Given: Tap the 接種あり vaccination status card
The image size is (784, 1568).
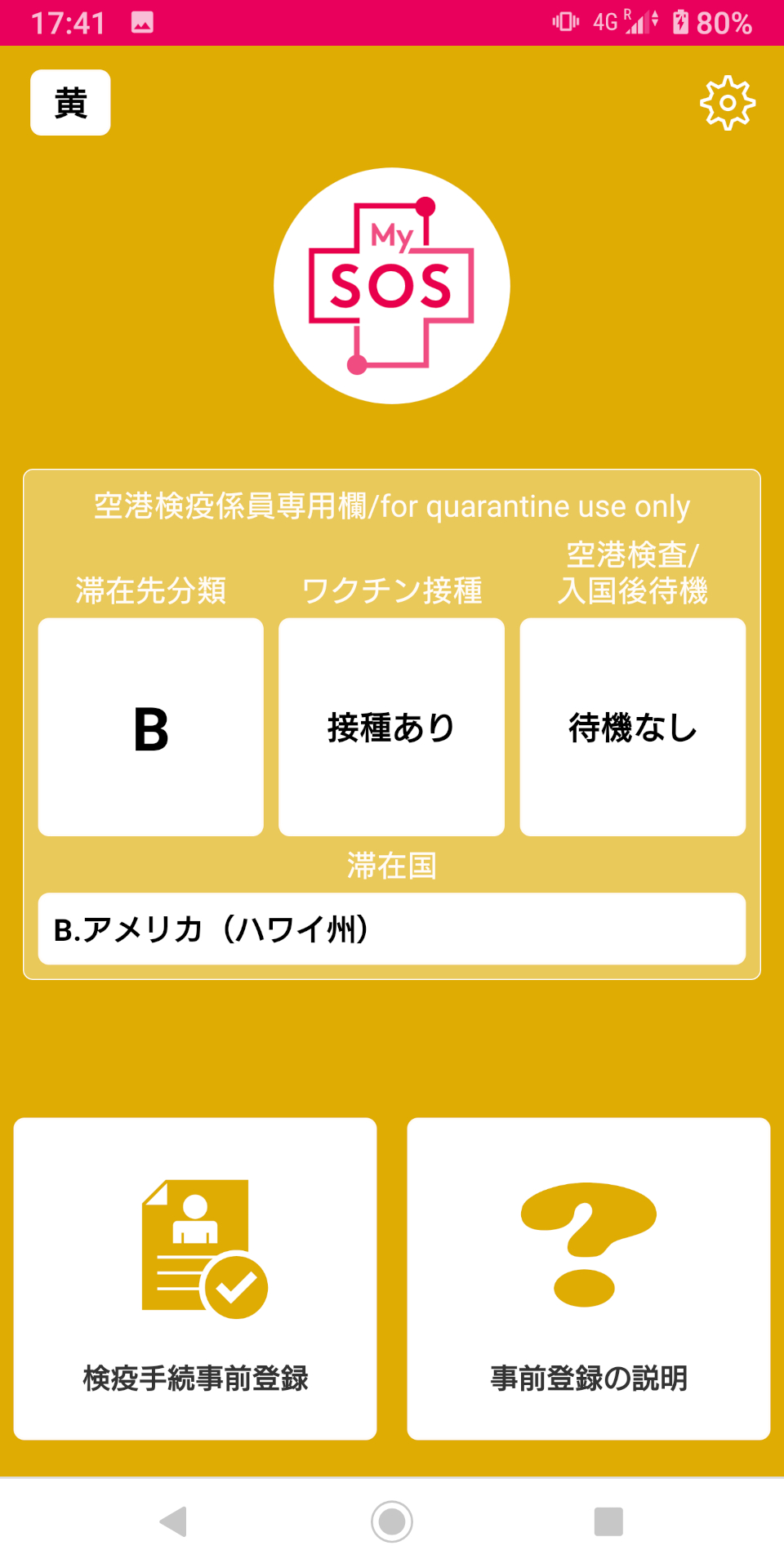Looking at the screenshot, I should 391,727.
